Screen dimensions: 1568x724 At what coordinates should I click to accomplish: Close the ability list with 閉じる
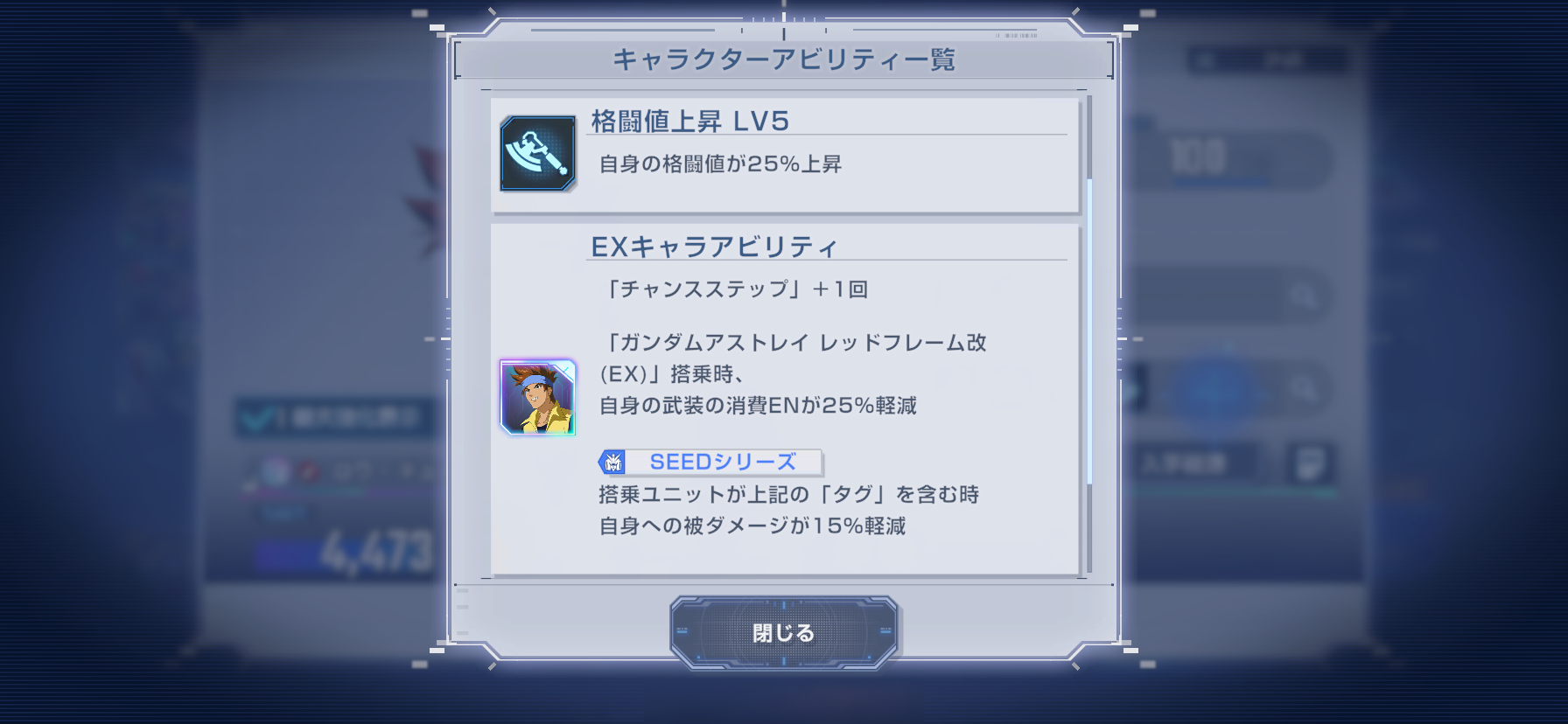coord(783,632)
